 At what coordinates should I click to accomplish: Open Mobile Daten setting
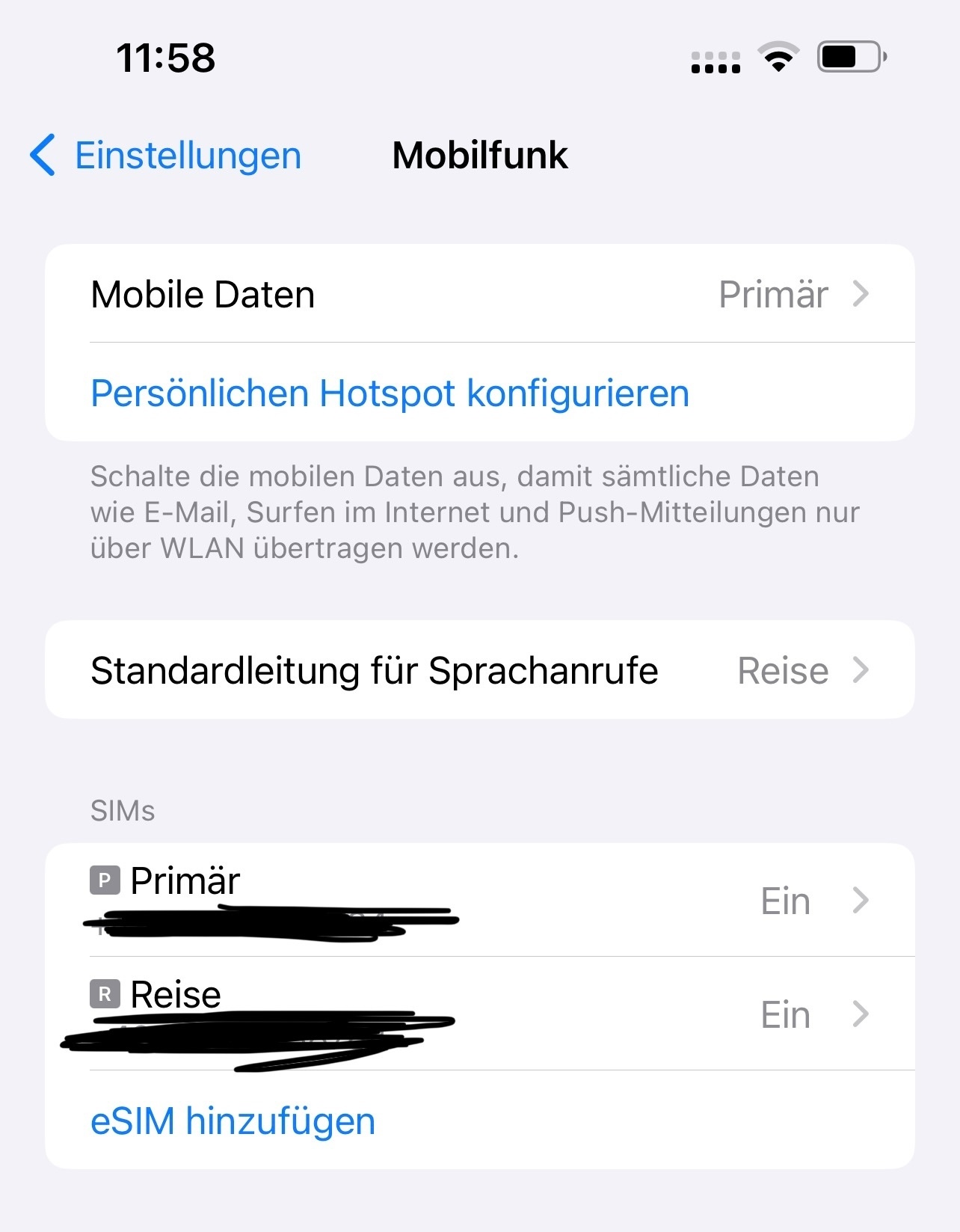coord(479,294)
